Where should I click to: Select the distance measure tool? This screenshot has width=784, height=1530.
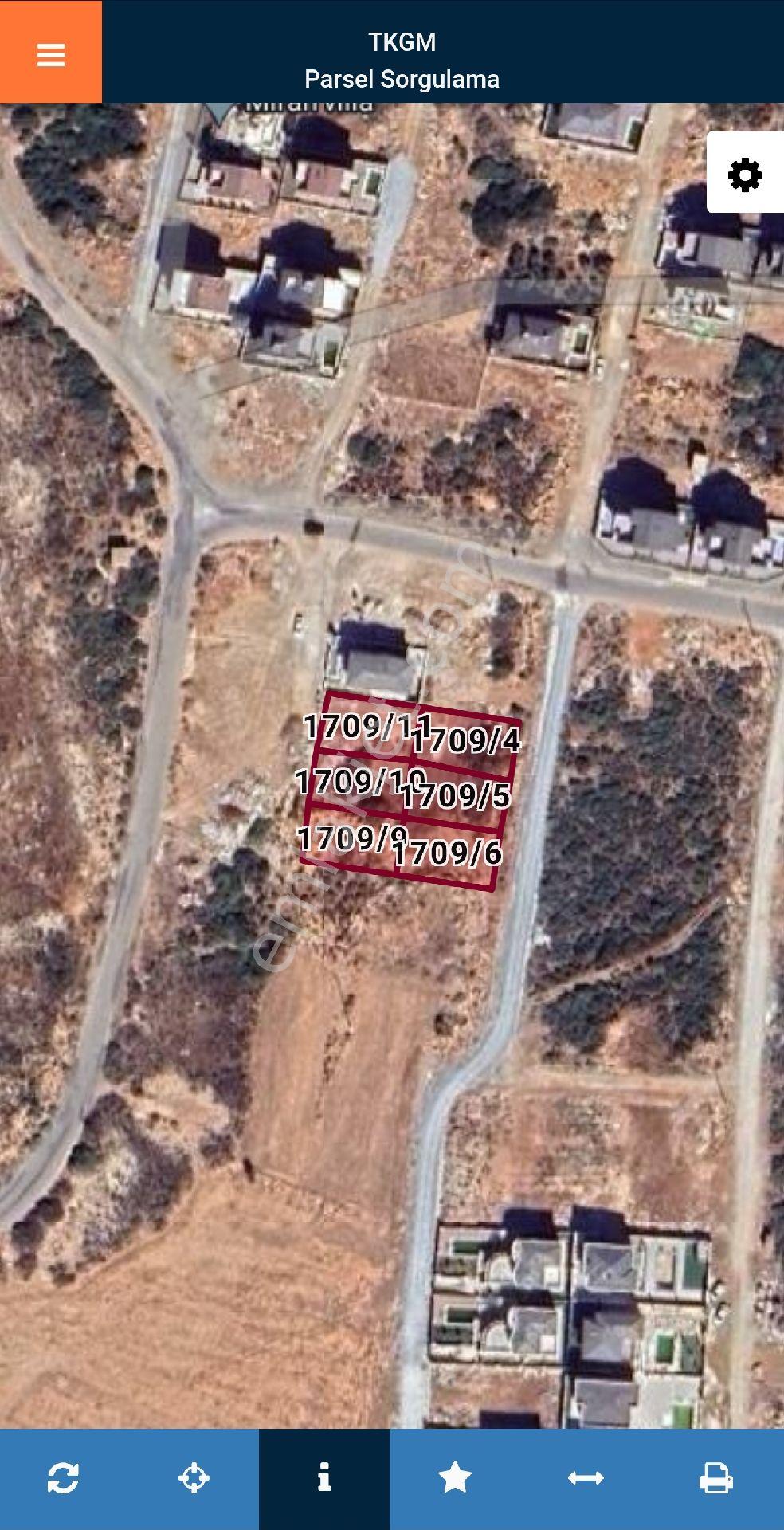[586, 1478]
